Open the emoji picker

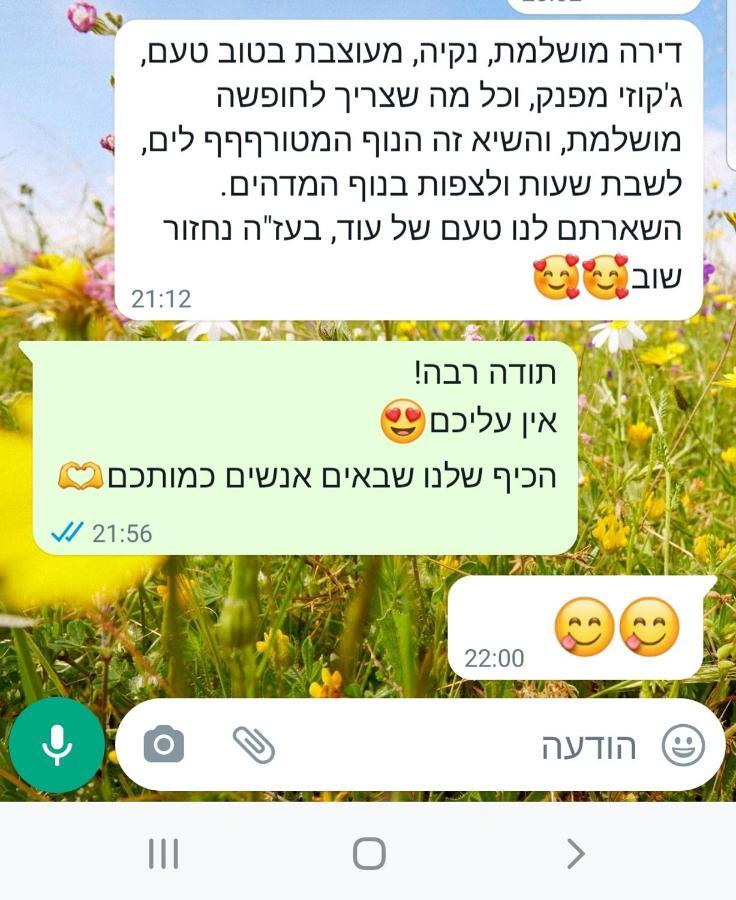click(x=684, y=746)
